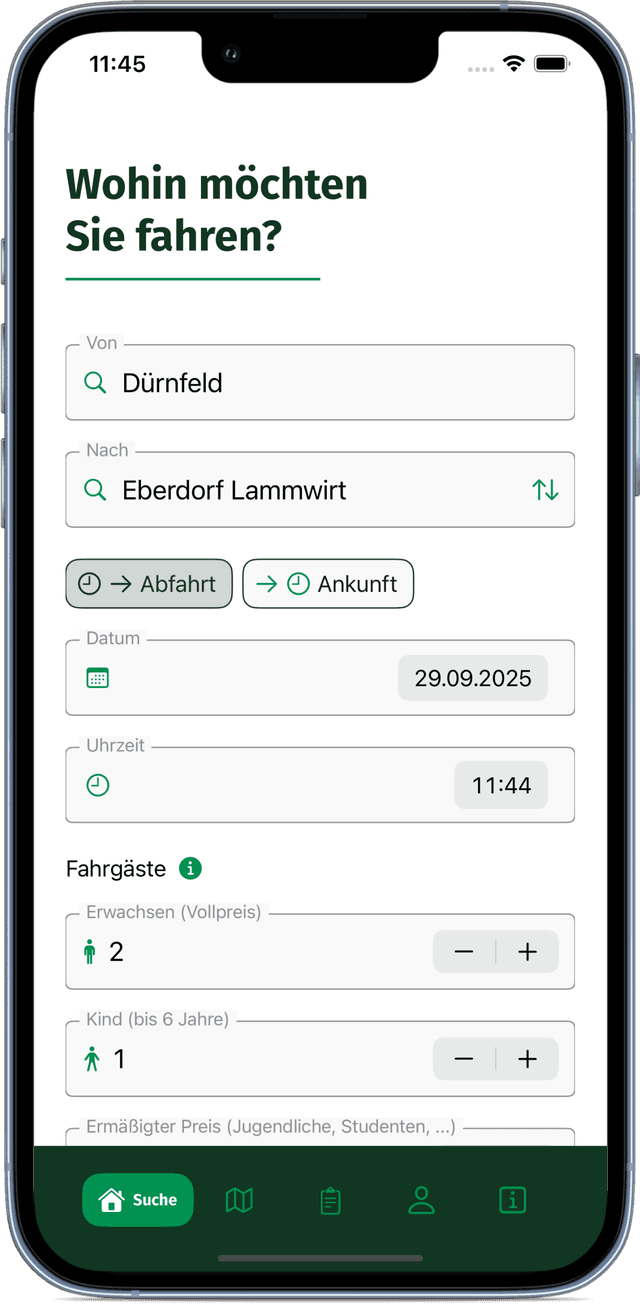640x1309 pixels.
Task: Open the clipboard bookings tab
Action: coord(330,1200)
